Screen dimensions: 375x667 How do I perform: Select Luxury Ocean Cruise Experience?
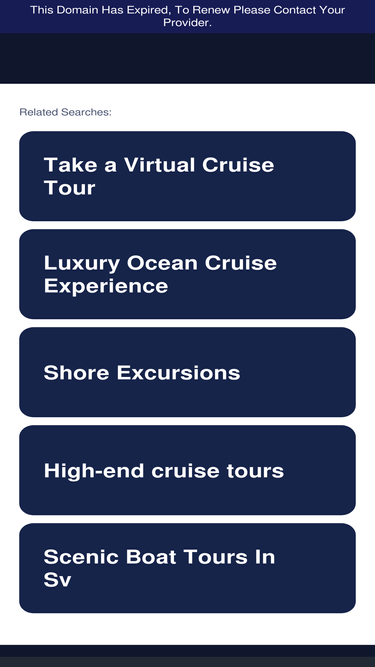188,274
